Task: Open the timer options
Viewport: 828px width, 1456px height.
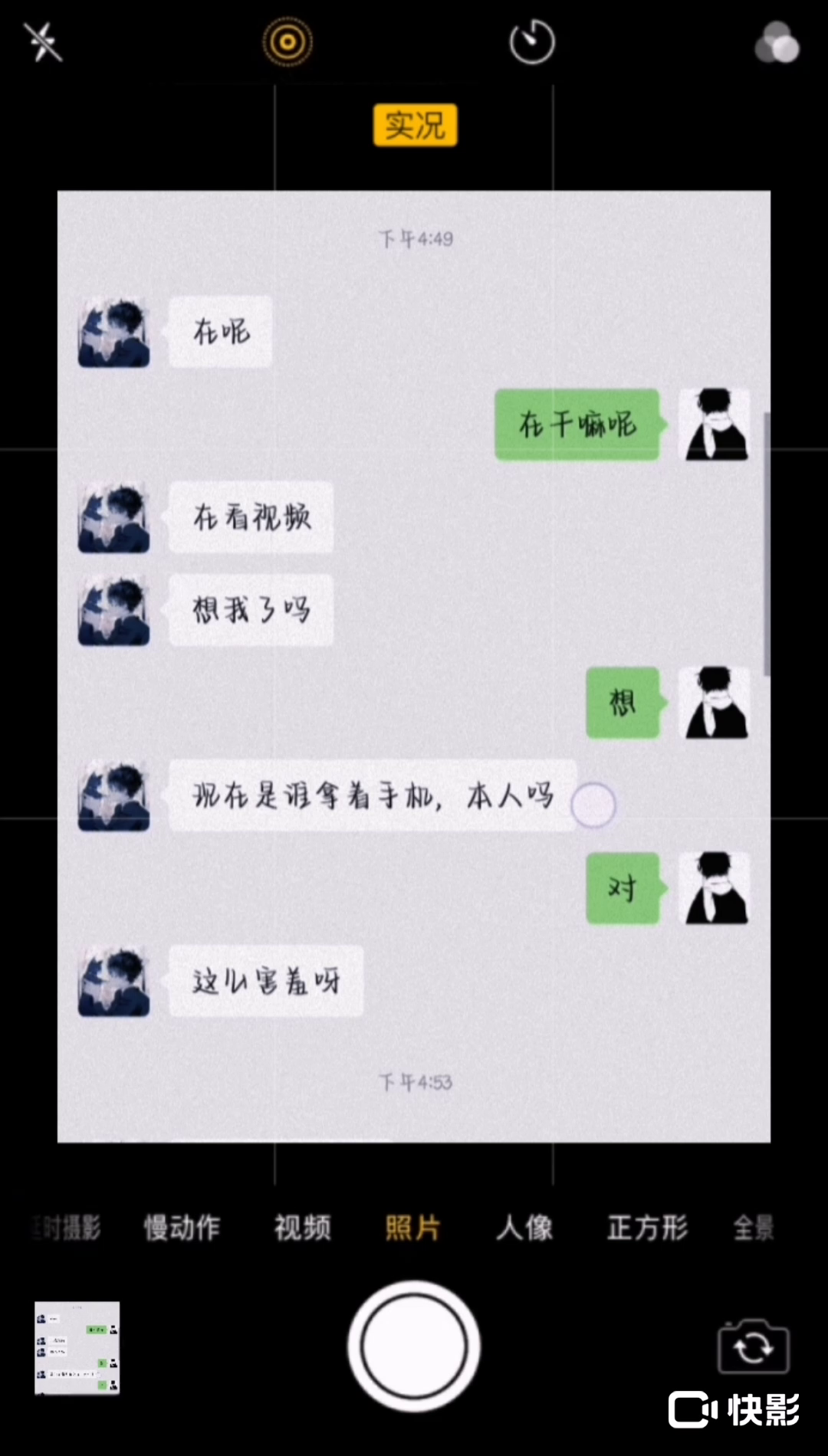Action: pos(532,42)
